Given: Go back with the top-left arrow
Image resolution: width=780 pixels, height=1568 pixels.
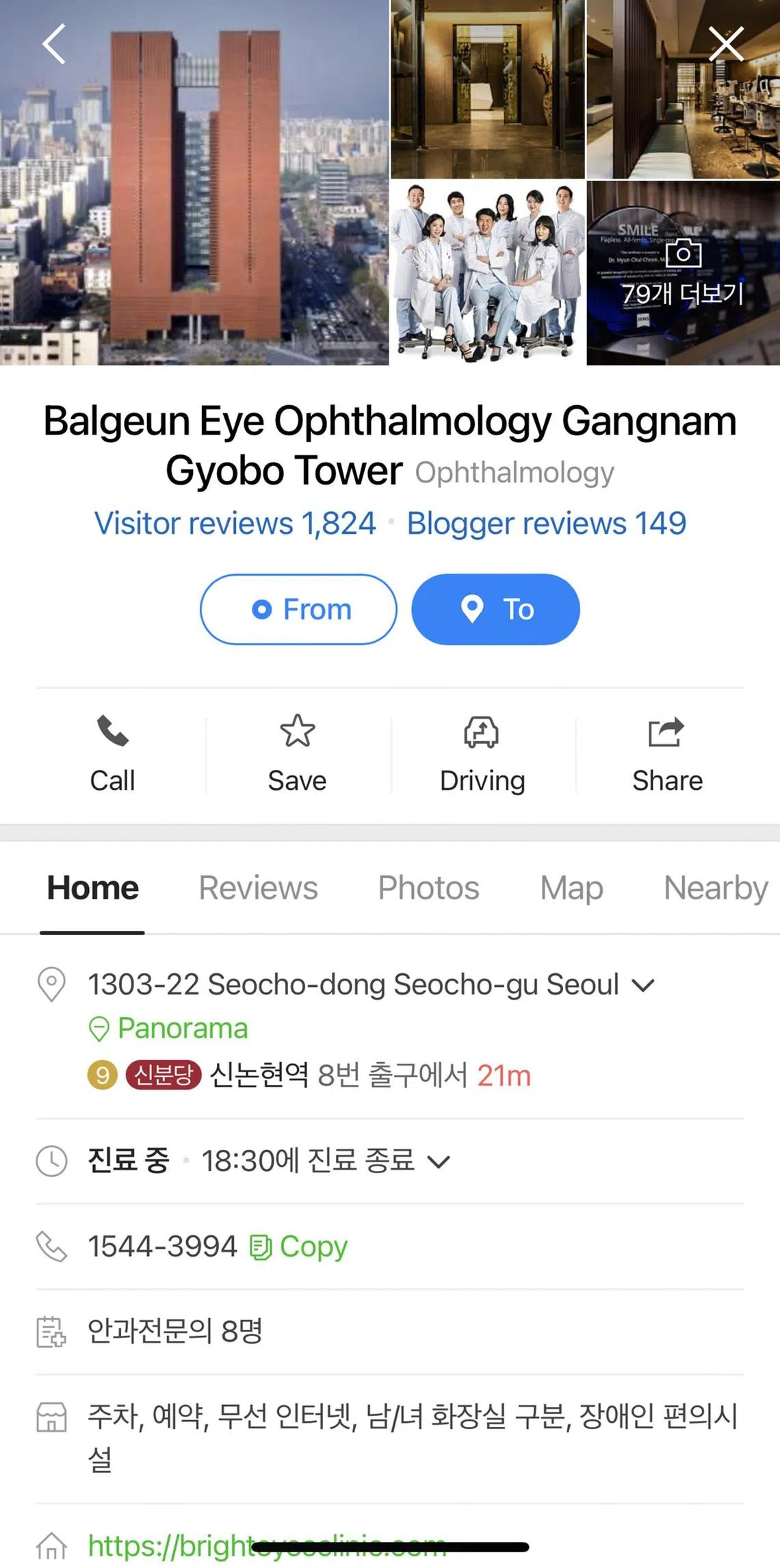Looking at the screenshot, I should point(54,44).
